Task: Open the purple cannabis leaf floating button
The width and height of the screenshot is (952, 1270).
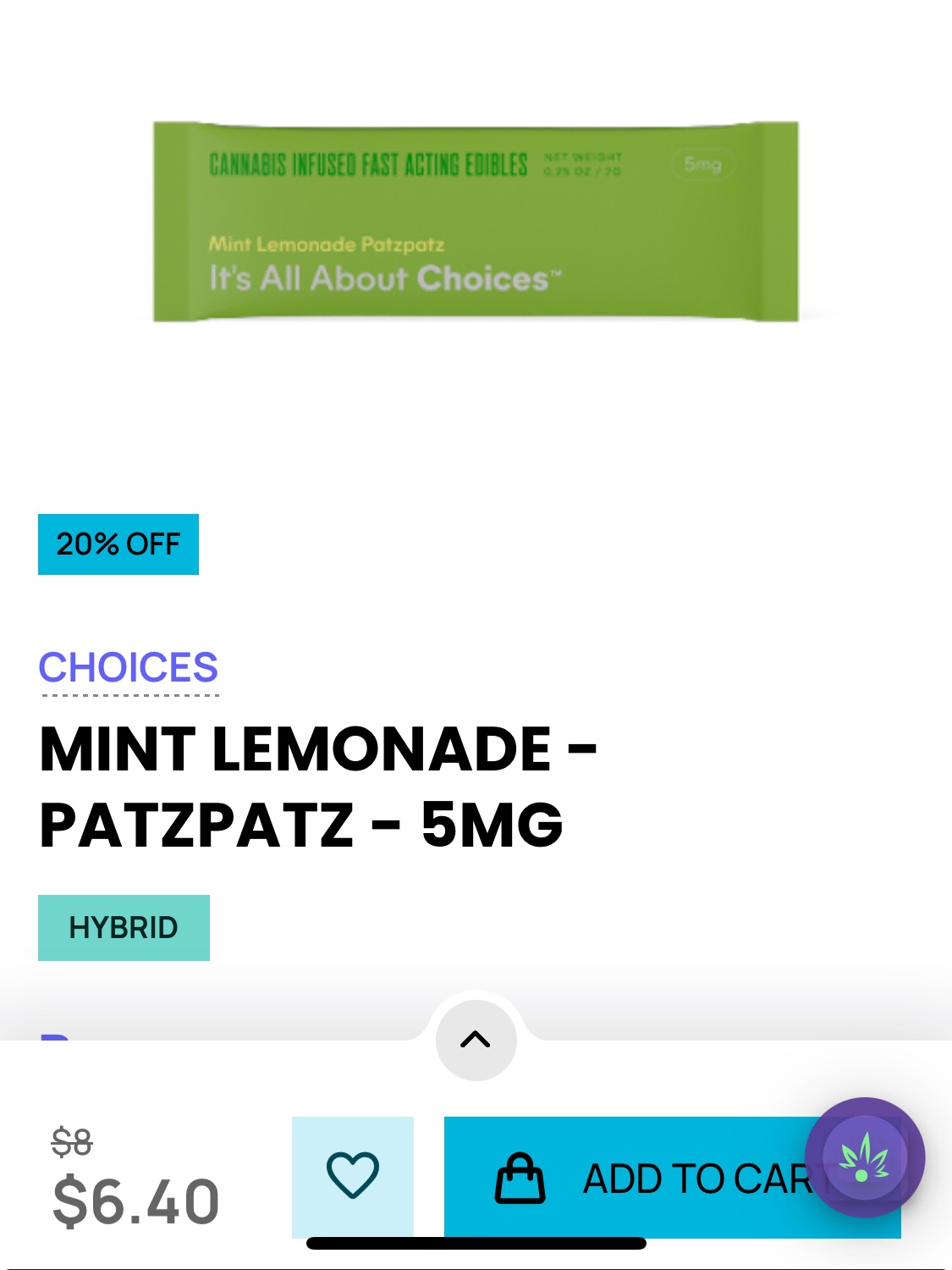Action: pyautogui.click(x=864, y=1157)
